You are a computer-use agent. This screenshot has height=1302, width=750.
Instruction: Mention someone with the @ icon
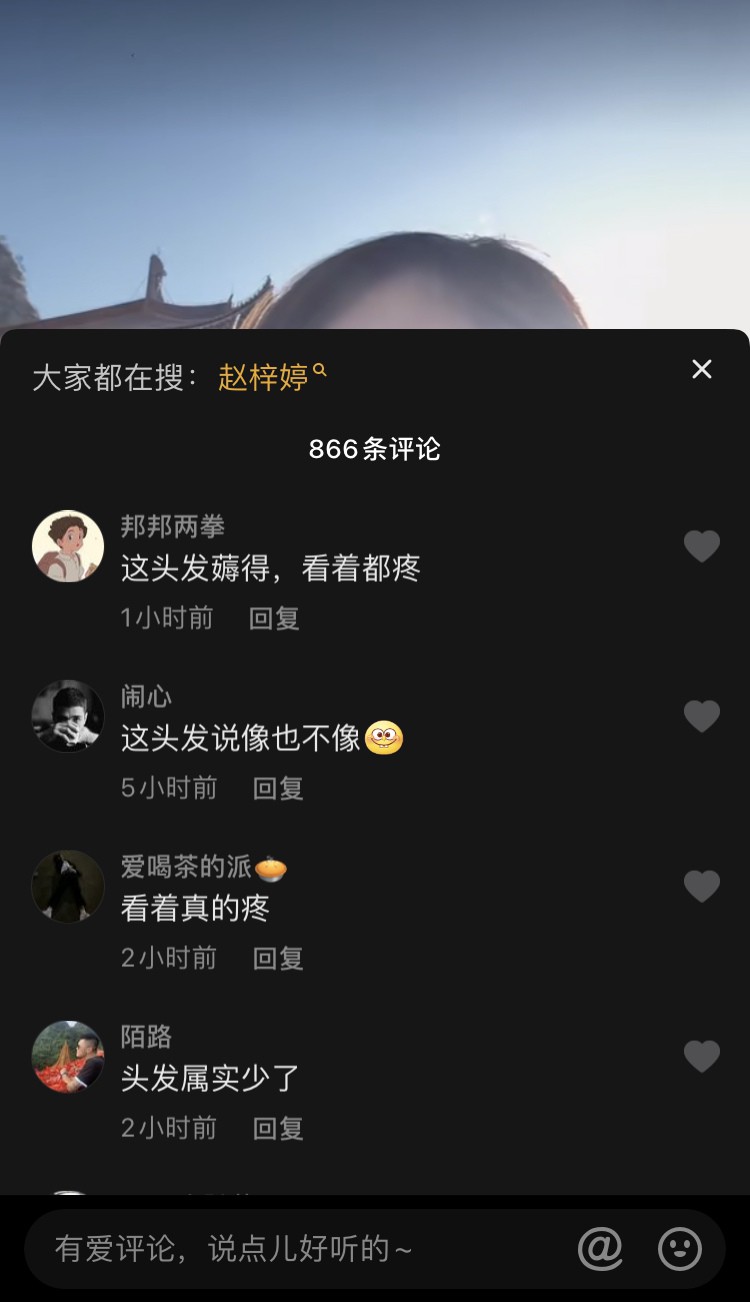click(x=600, y=1249)
